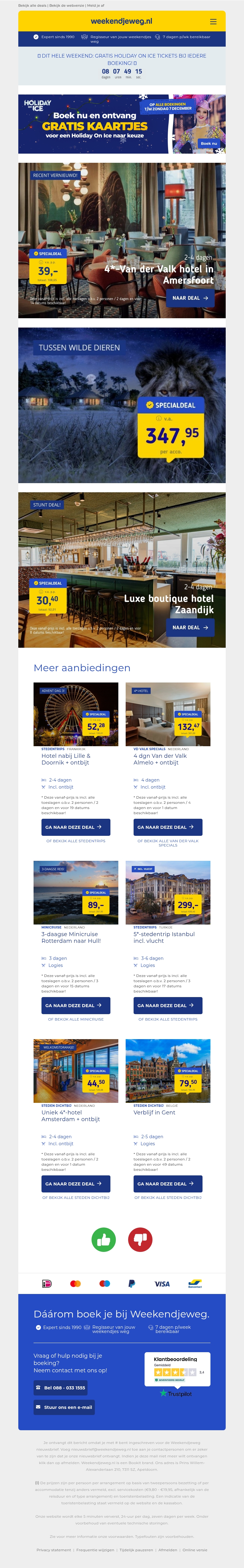Go to deal for Amsterdam 4*-hotel
244x1568 pixels.
tap(75, 1184)
